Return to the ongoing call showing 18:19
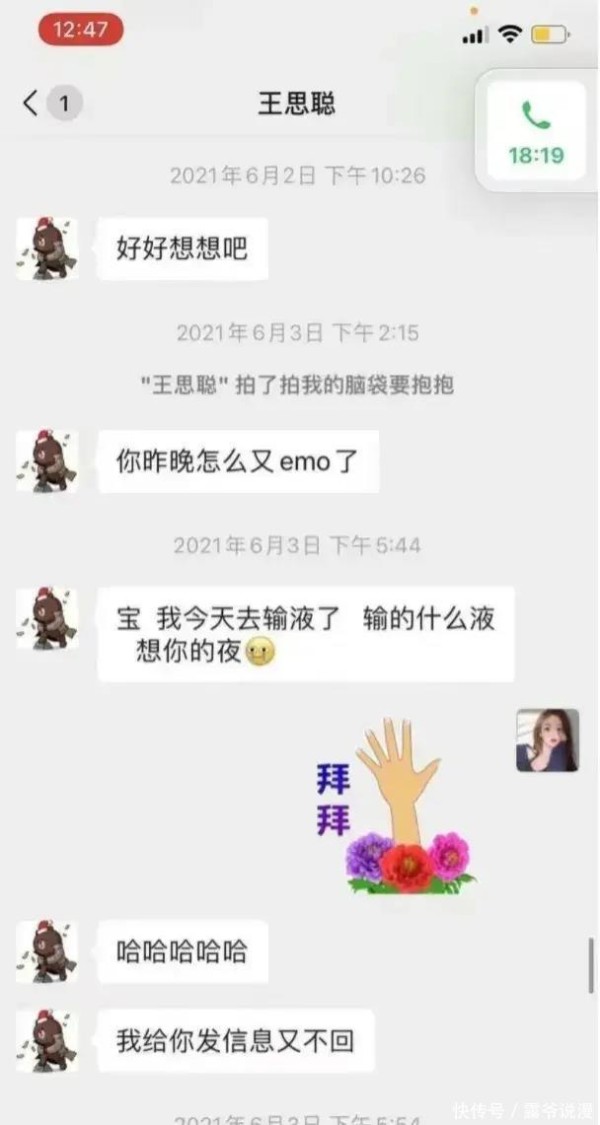Image resolution: width=600 pixels, height=1125 pixels. [536, 132]
